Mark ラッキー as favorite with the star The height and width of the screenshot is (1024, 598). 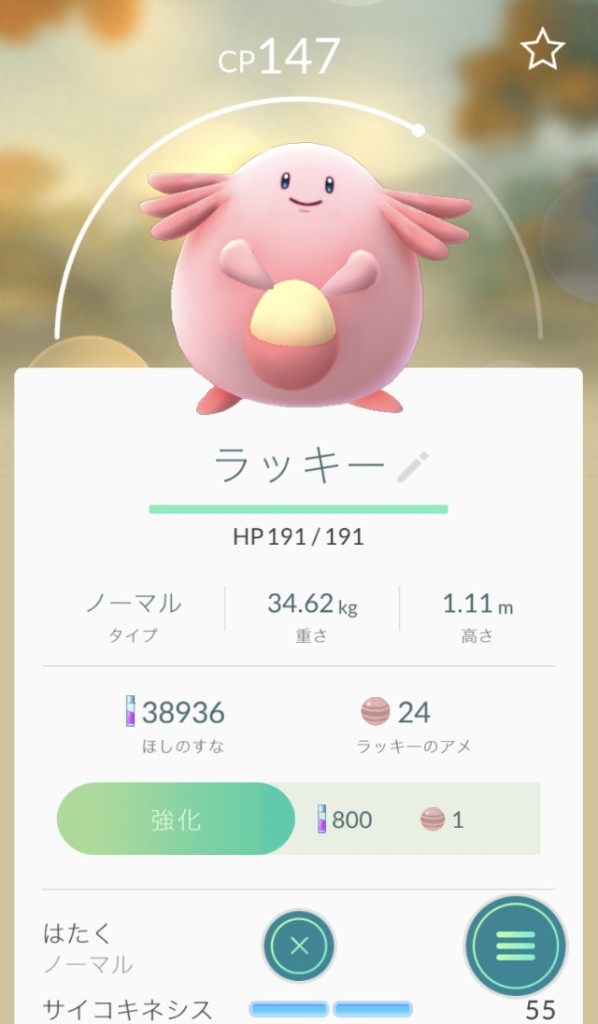(543, 51)
